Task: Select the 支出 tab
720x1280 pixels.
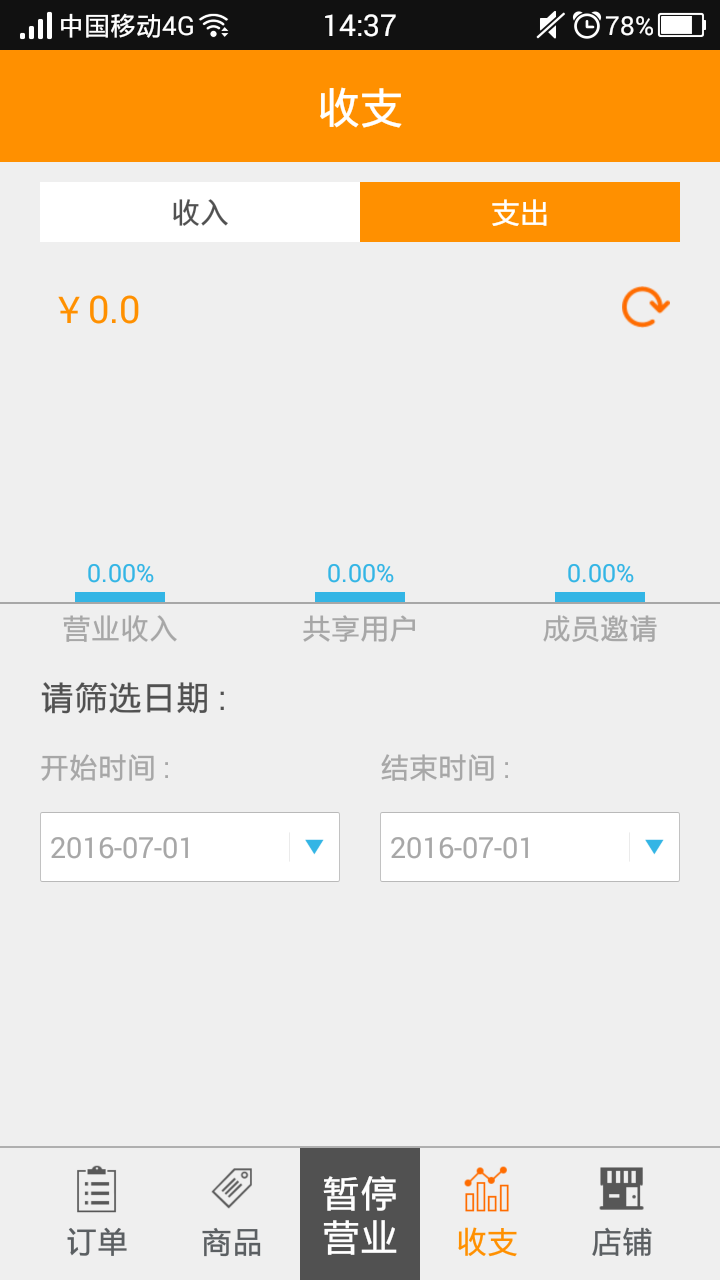Action: (x=520, y=212)
